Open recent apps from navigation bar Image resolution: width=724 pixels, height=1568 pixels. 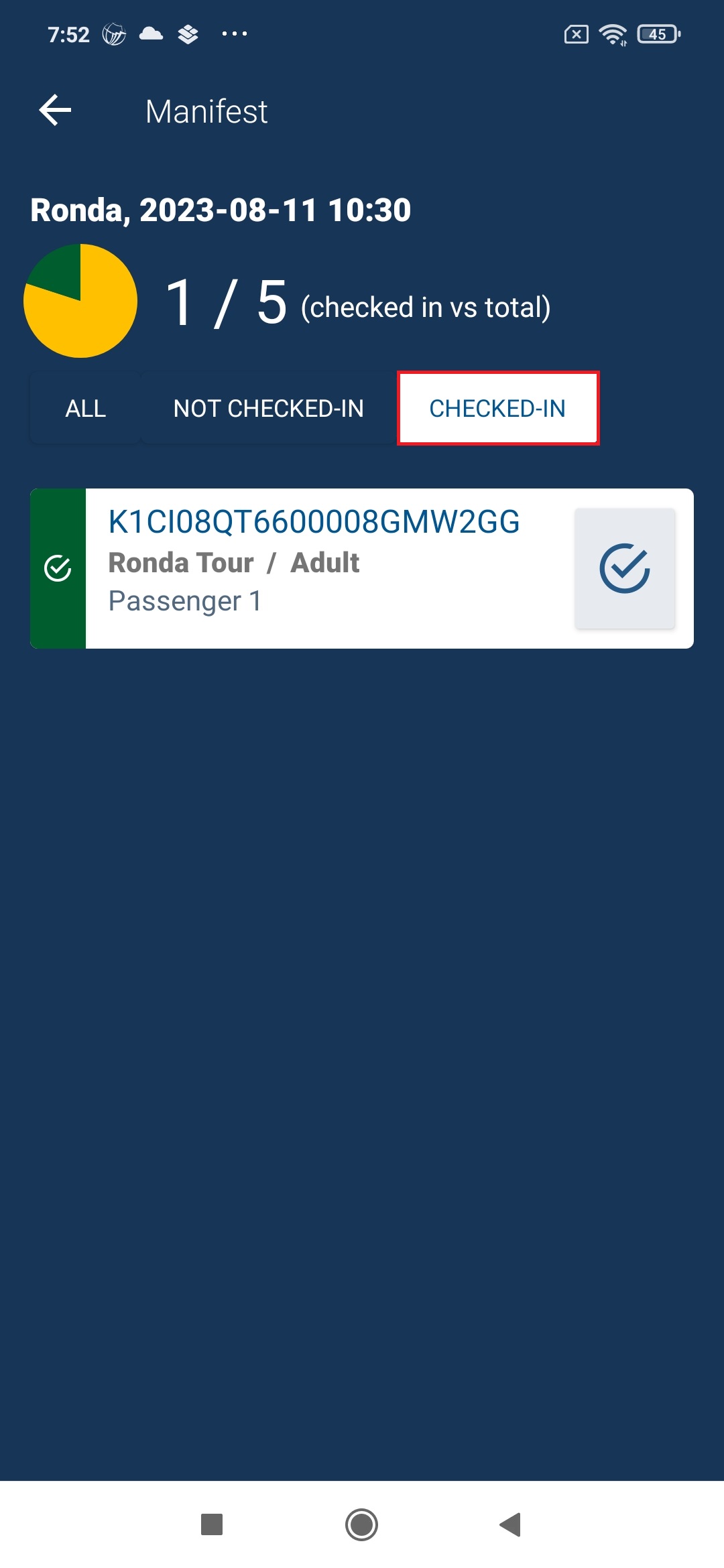point(212,1524)
